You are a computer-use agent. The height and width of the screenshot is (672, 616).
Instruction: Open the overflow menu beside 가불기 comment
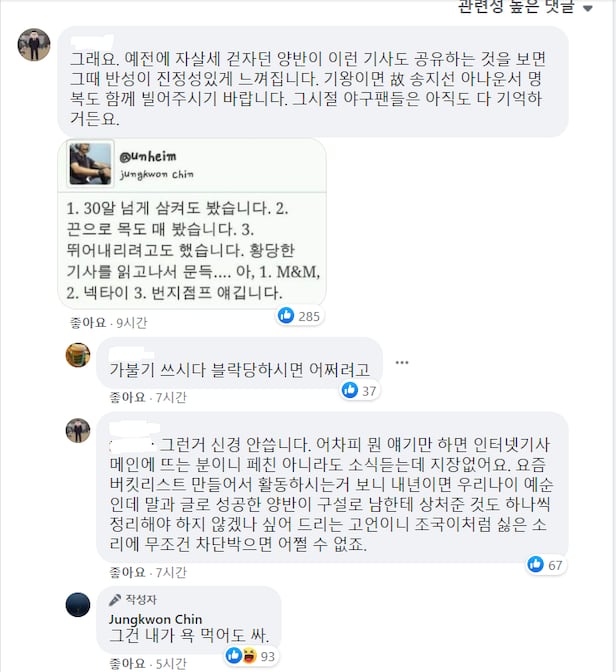(402, 362)
